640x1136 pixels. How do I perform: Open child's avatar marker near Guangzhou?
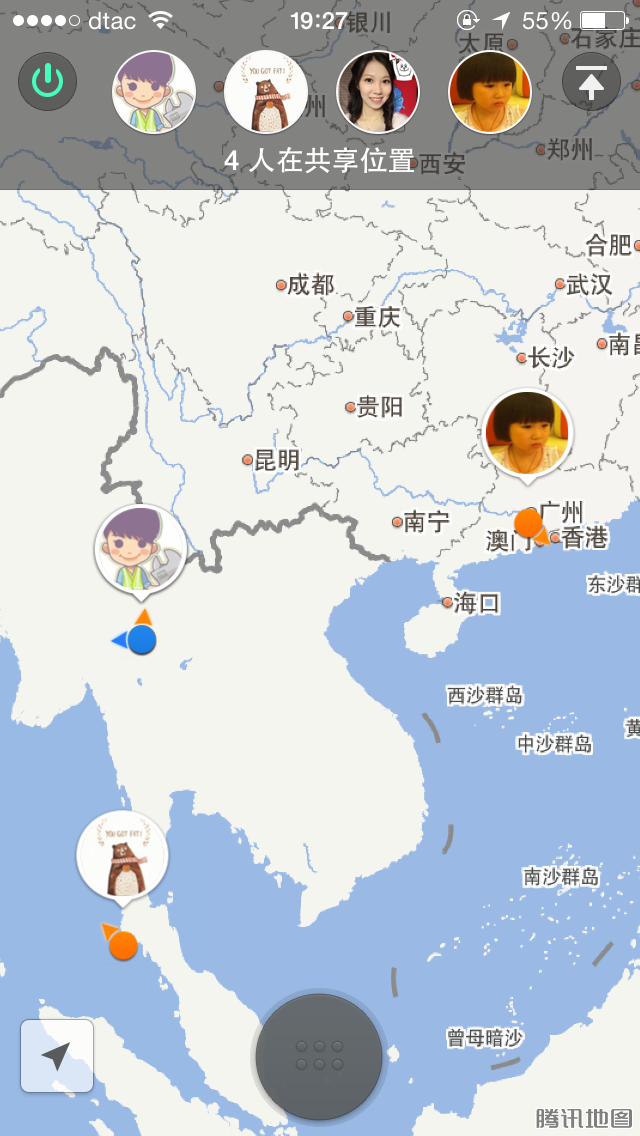[x=527, y=433]
